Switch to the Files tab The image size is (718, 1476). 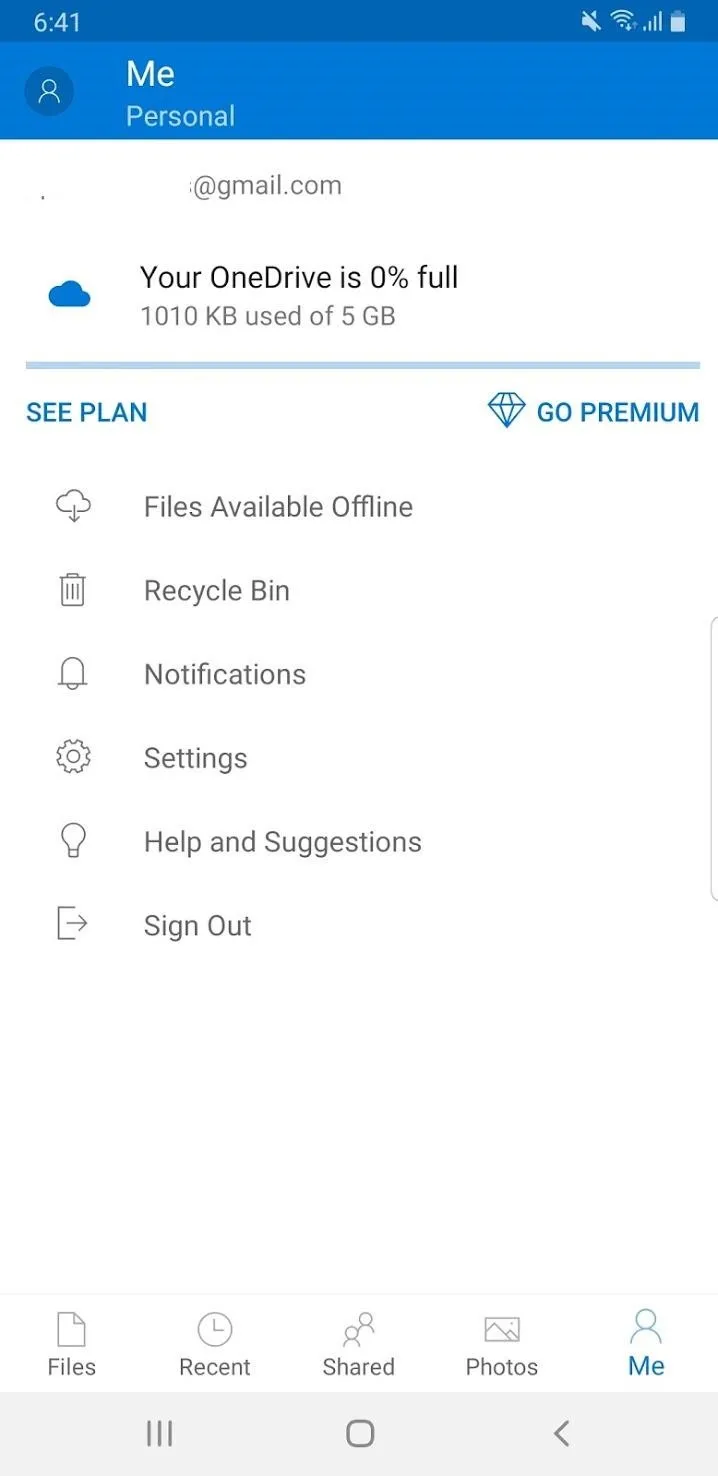click(72, 1344)
